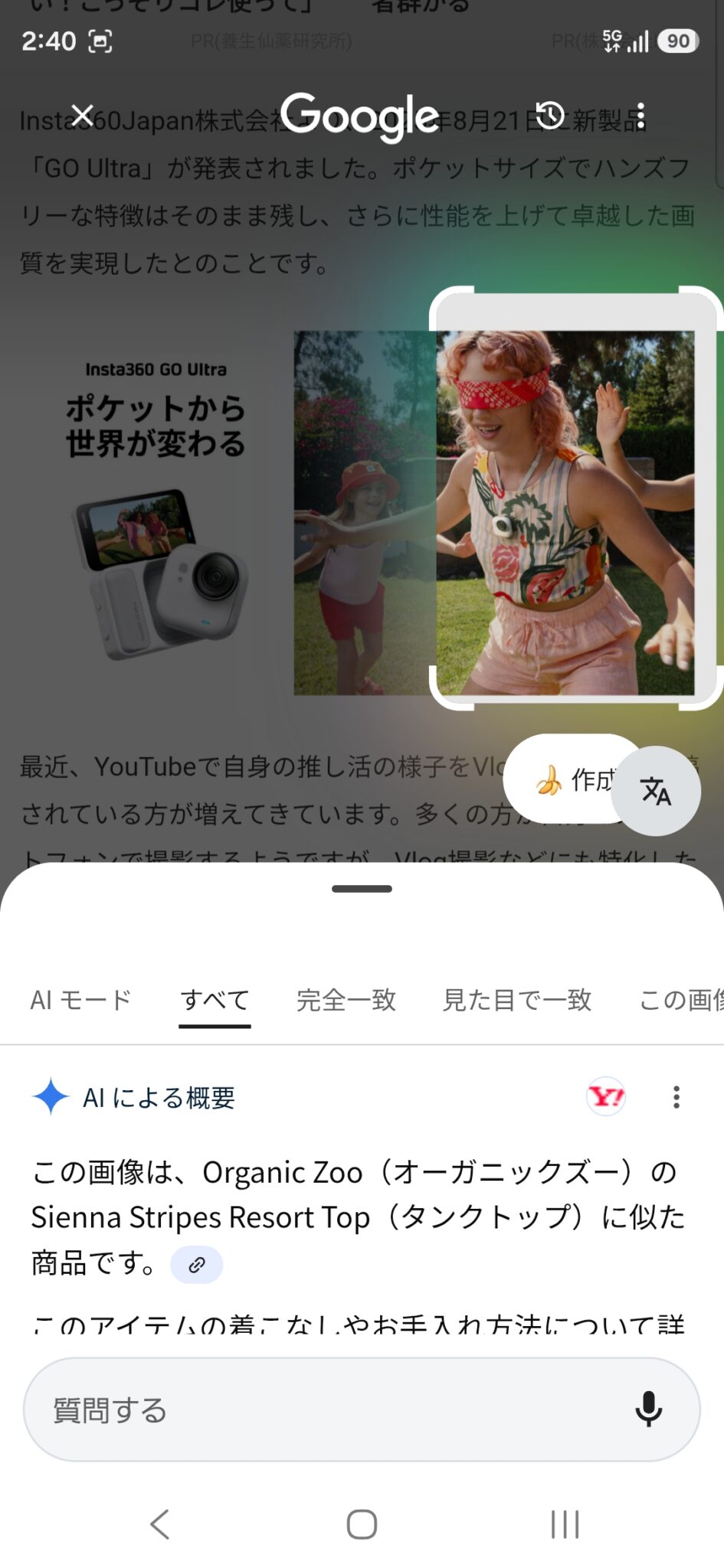Go back with system back button
This screenshot has height=1568, width=724.
click(159, 1524)
